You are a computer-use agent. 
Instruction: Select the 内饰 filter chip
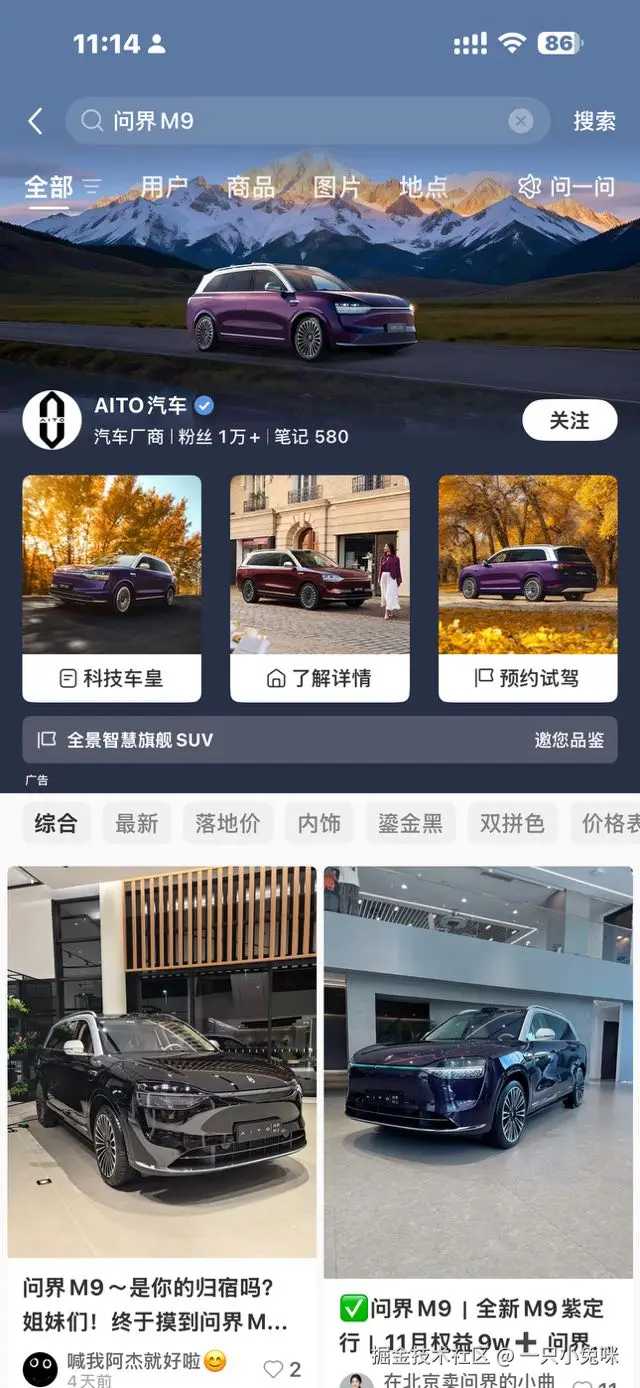[x=319, y=823]
